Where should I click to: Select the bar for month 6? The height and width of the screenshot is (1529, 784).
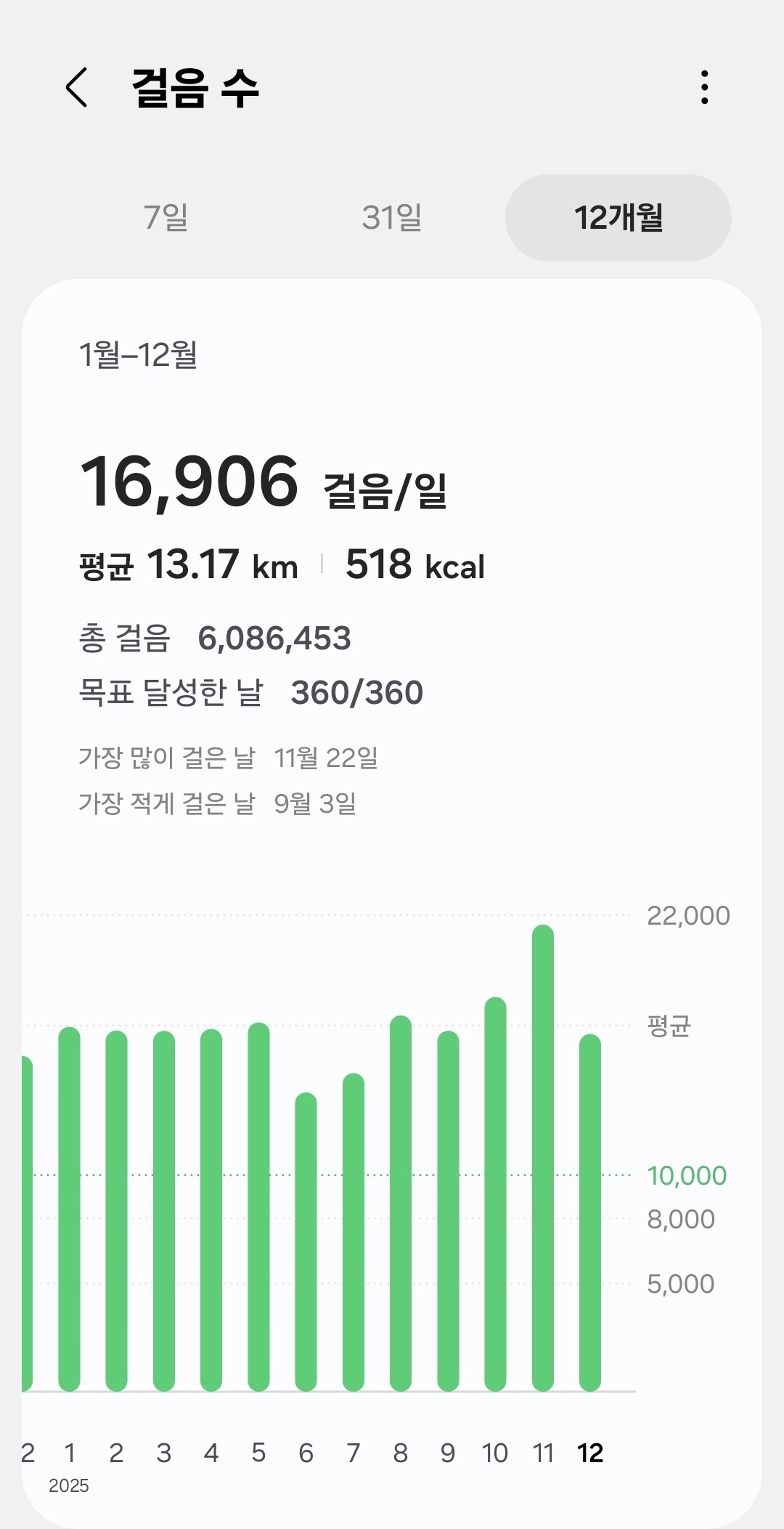tap(306, 1242)
